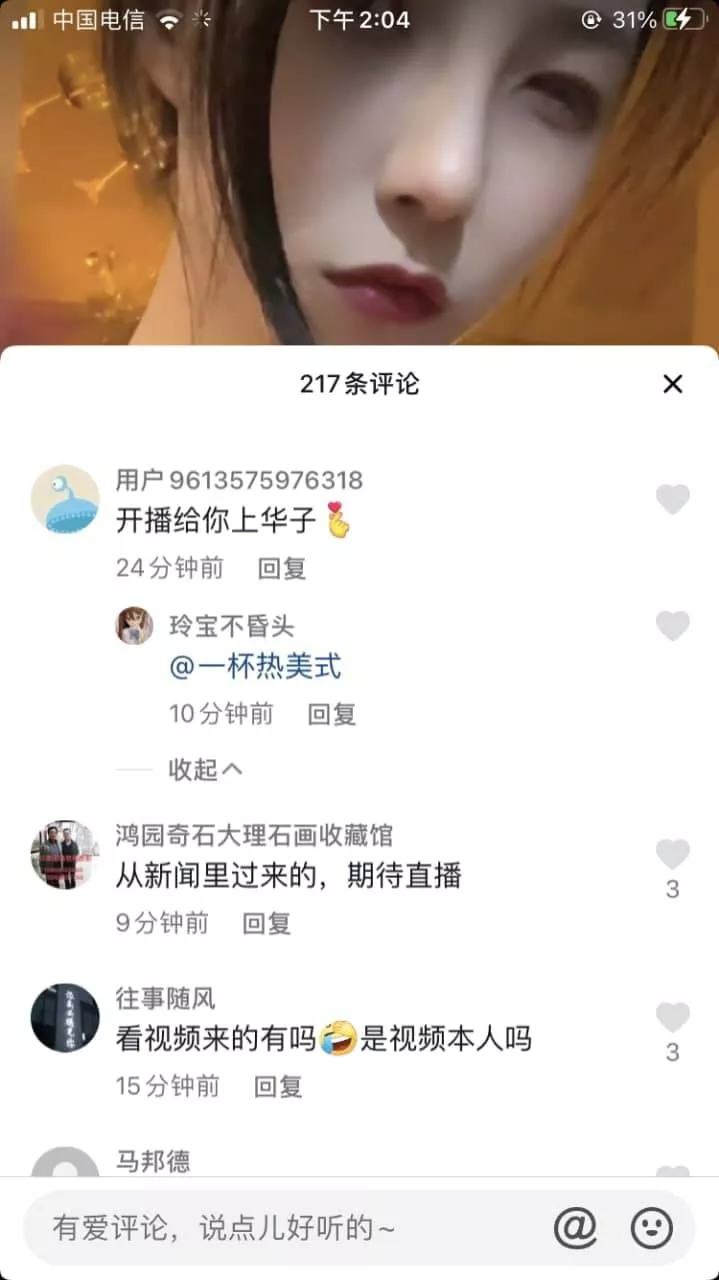Like 往事随风's comment

[672, 1018]
